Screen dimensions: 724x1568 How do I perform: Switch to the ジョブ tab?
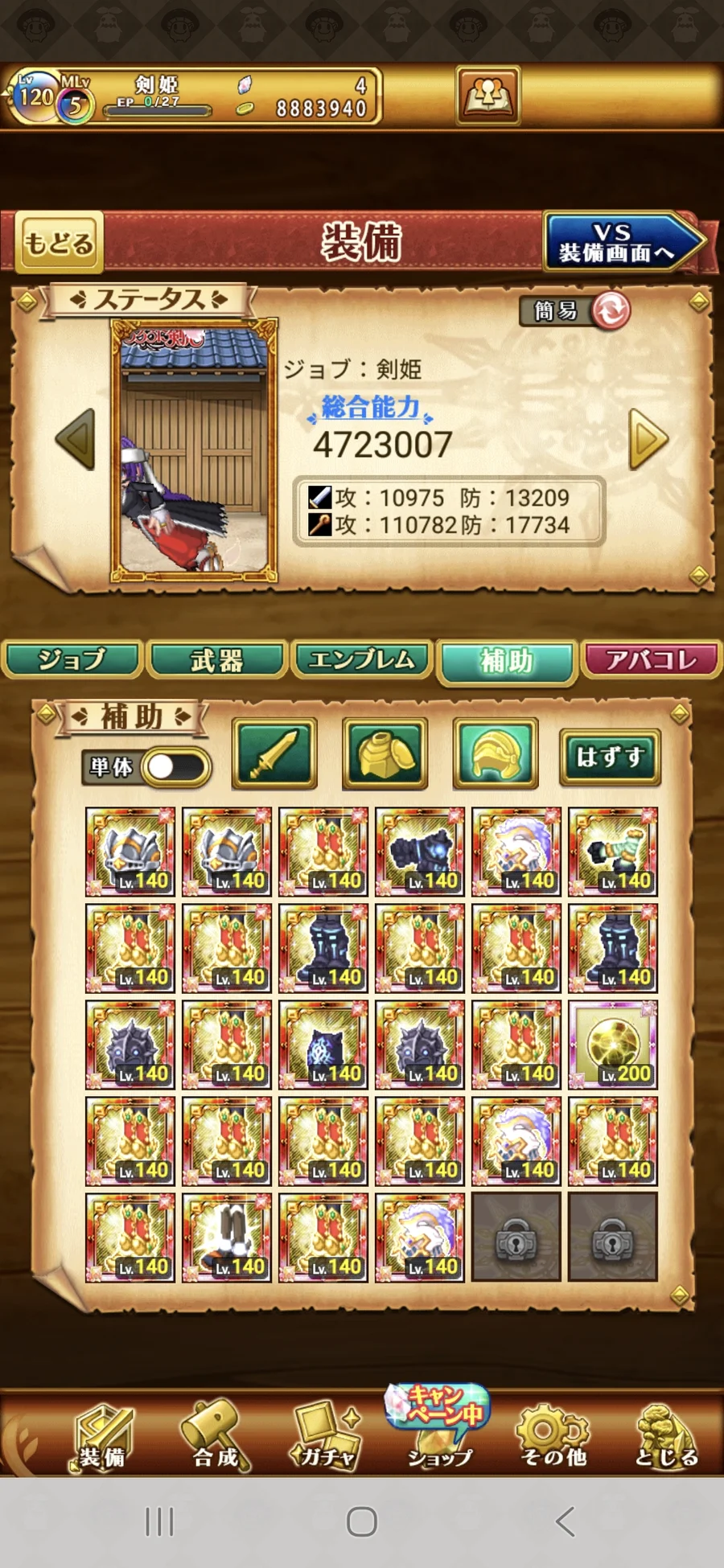[x=72, y=659]
